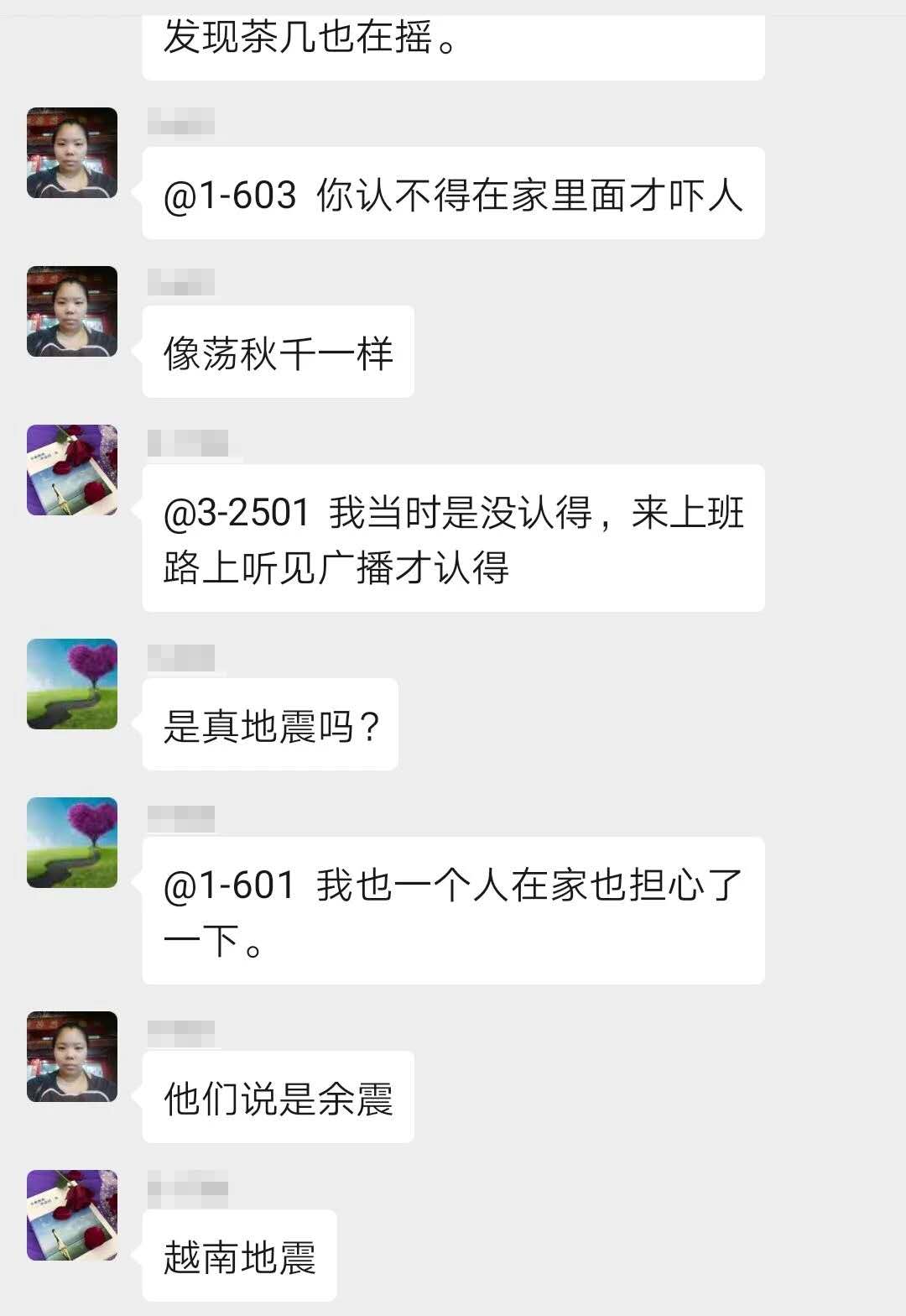The width and height of the screenshot is (906, 1316).
Task: Tap avatar beside '是真地震吗？' message
Action: coord(72,684)
